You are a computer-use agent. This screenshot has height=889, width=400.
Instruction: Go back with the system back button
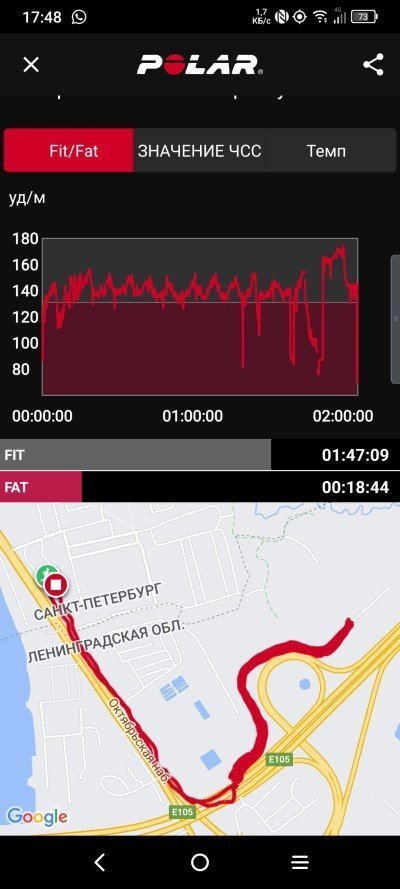point(100,862)
